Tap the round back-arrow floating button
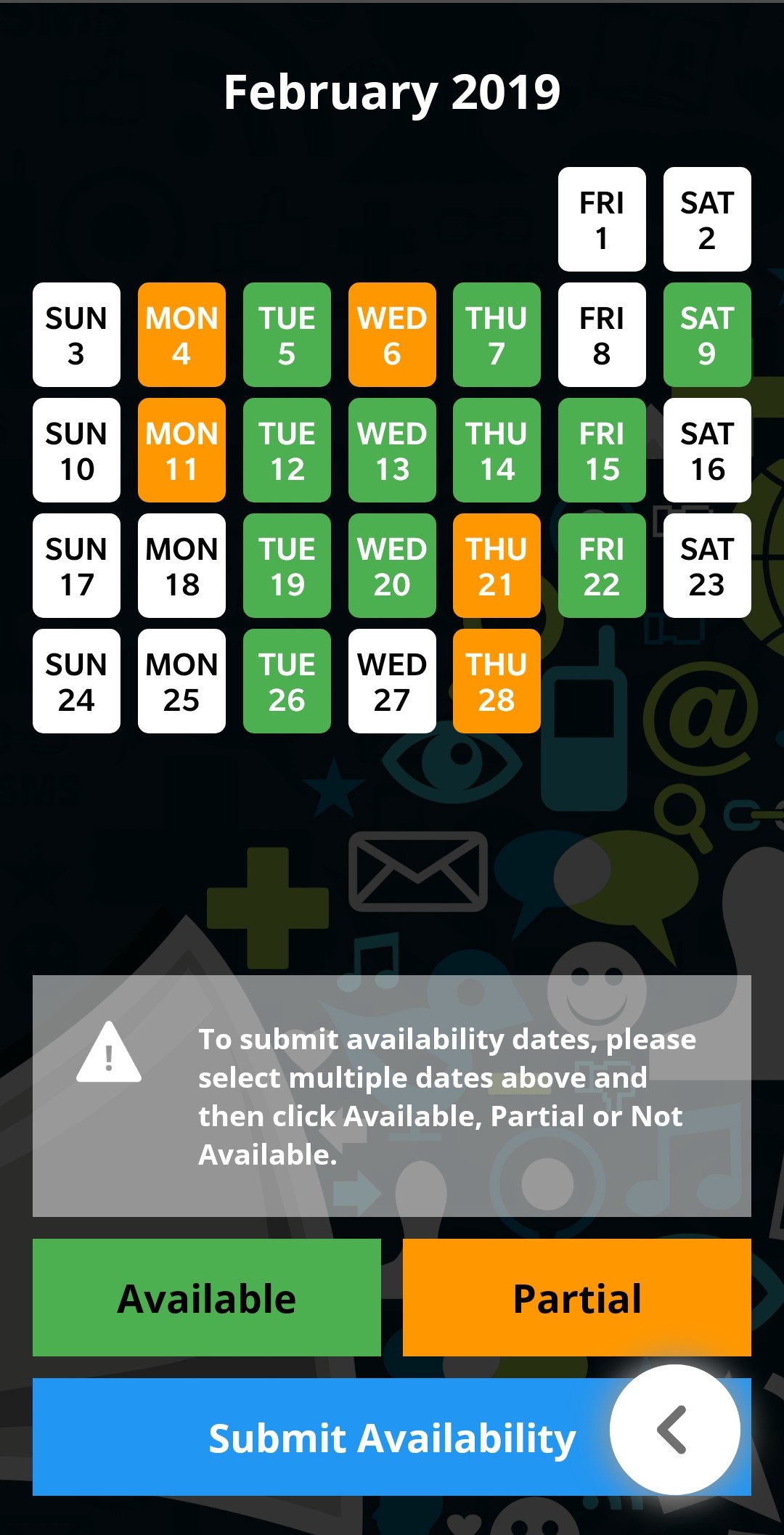Screen dimensions: 784x1535 click(x=675, y=1430)
